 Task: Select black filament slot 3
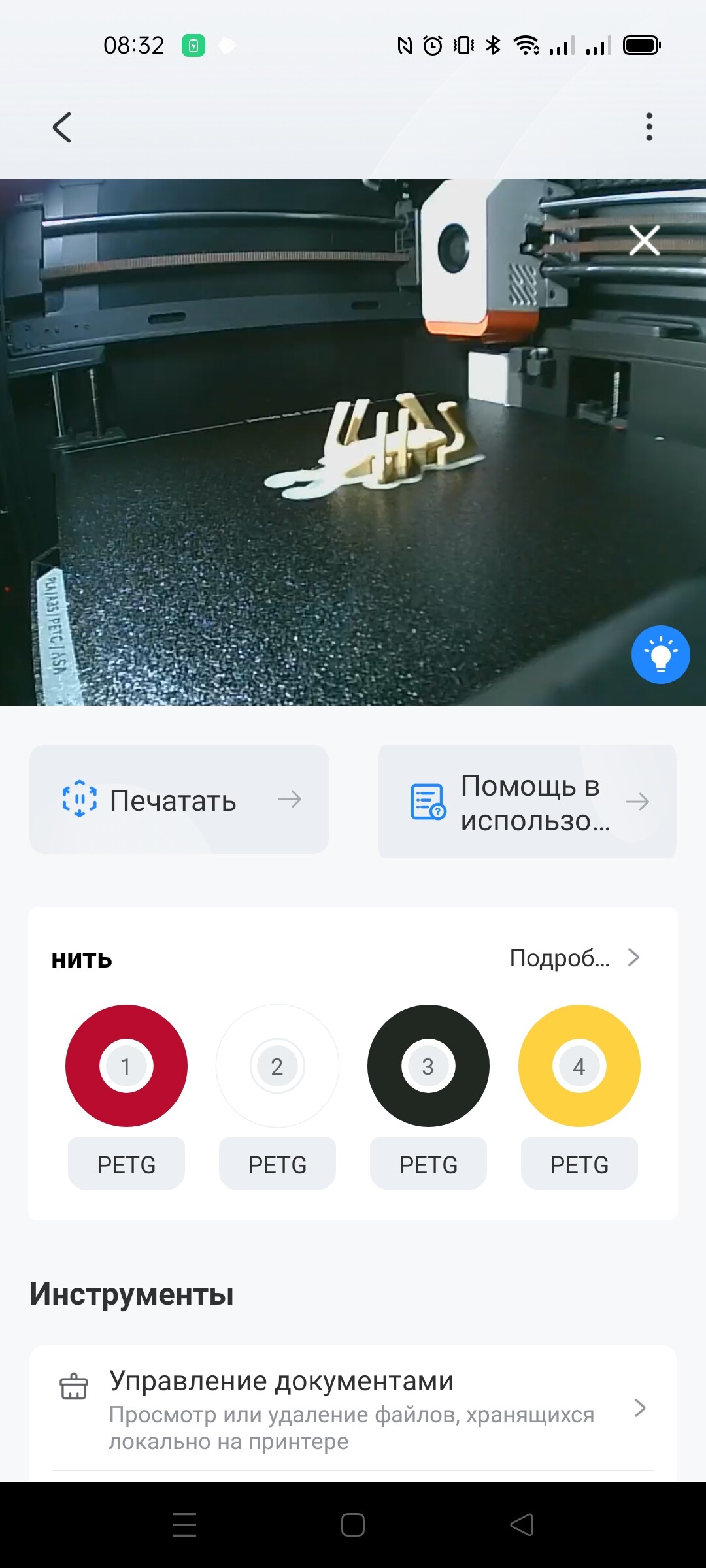coord(428,1066)
